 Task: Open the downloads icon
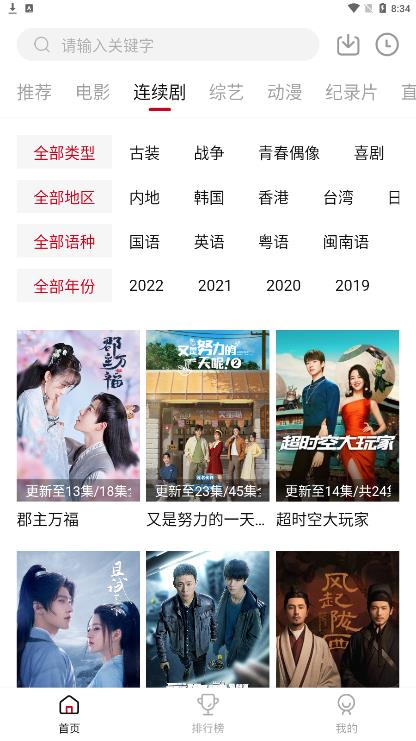click(x=348, y=45)
